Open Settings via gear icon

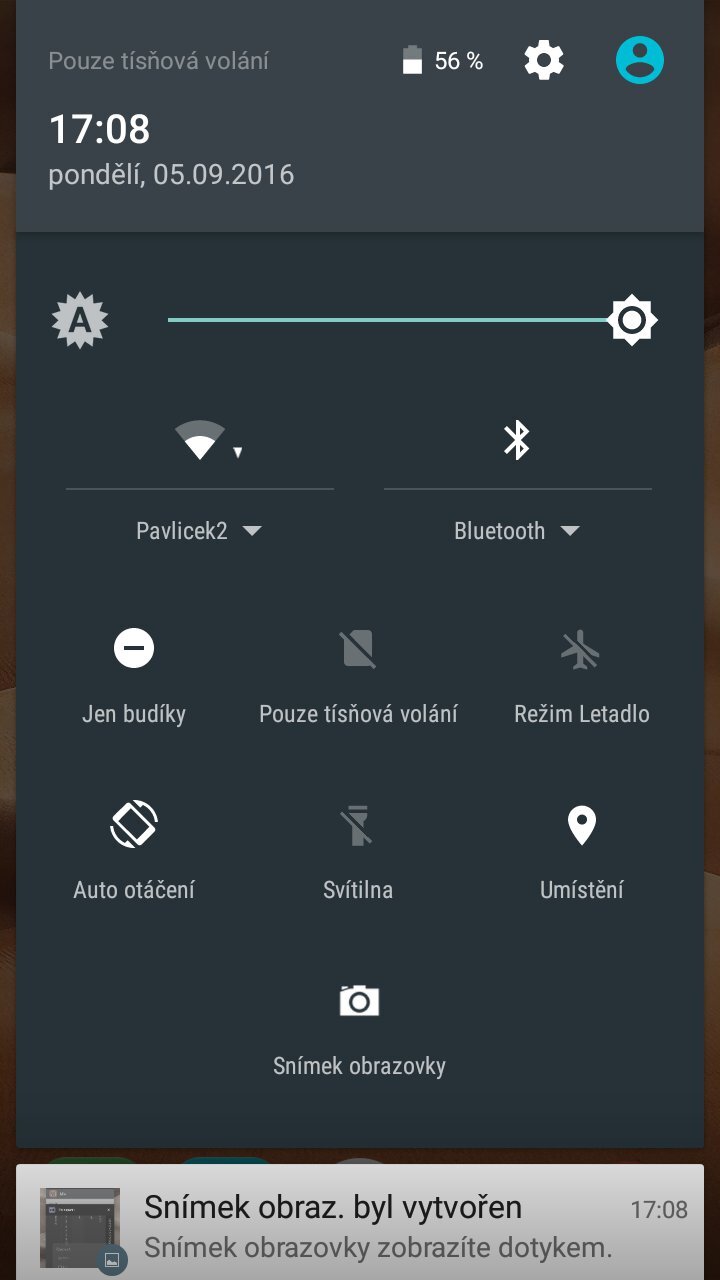point(544,59)
